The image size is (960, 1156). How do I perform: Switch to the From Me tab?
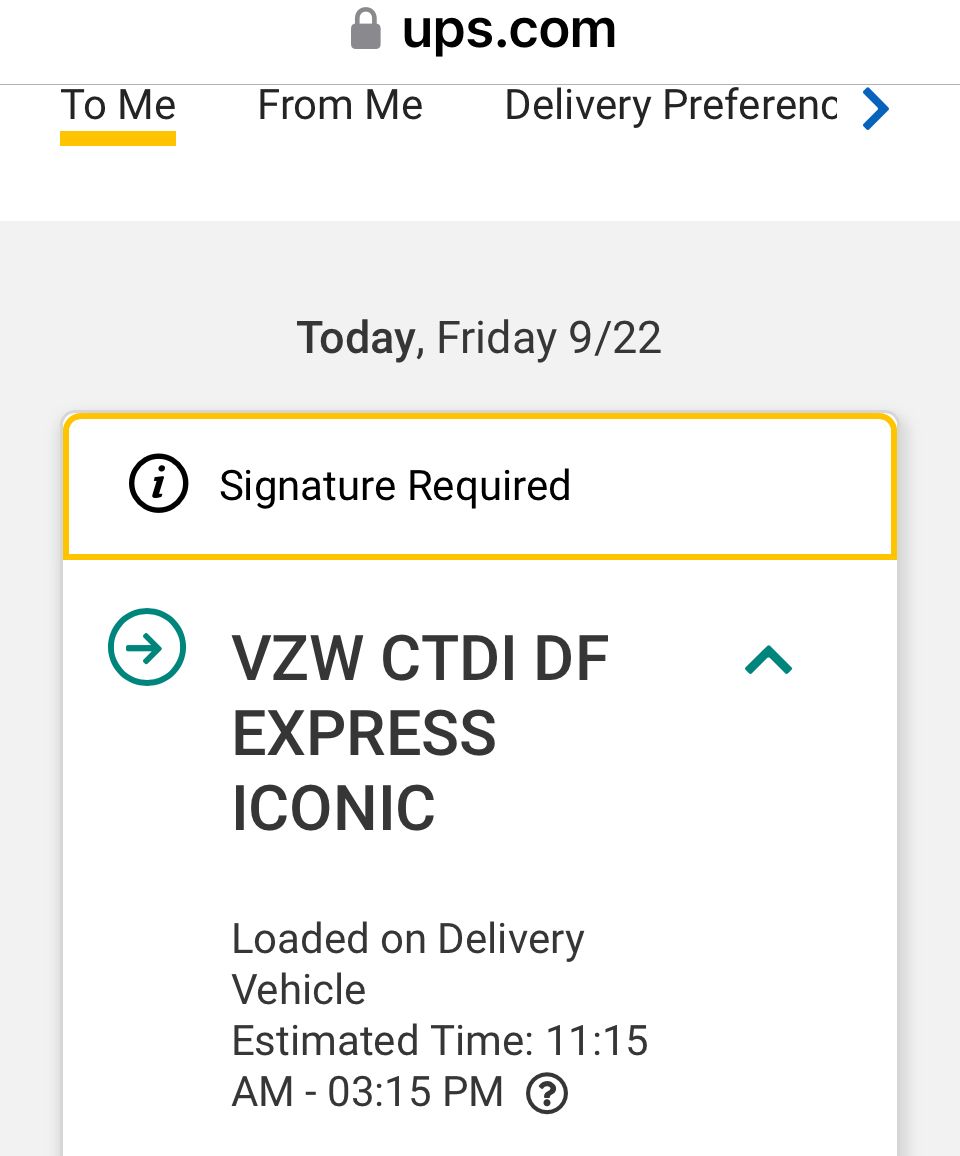pos(340,106)
